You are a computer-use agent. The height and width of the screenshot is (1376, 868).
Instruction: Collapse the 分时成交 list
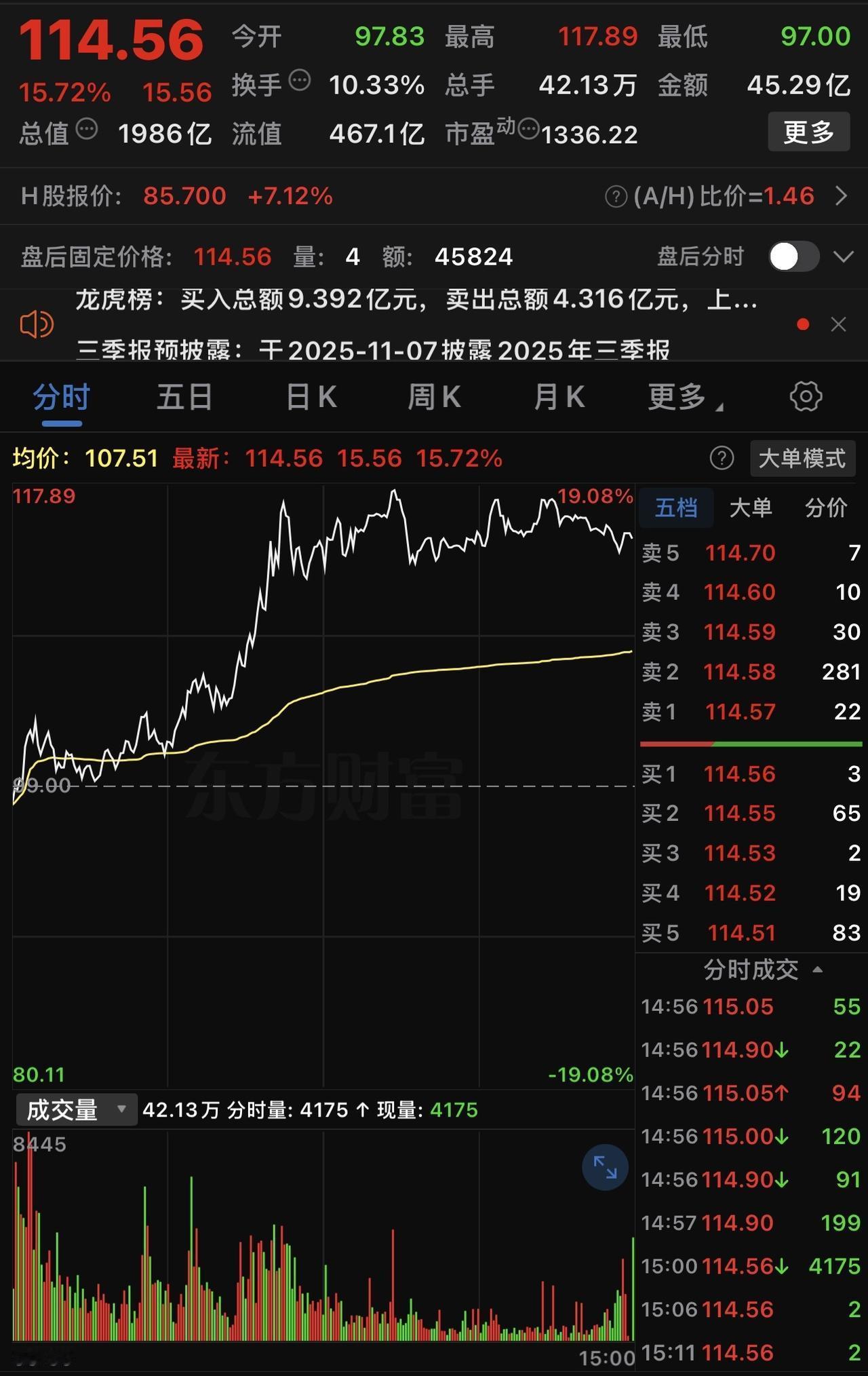tap(762, 970)
